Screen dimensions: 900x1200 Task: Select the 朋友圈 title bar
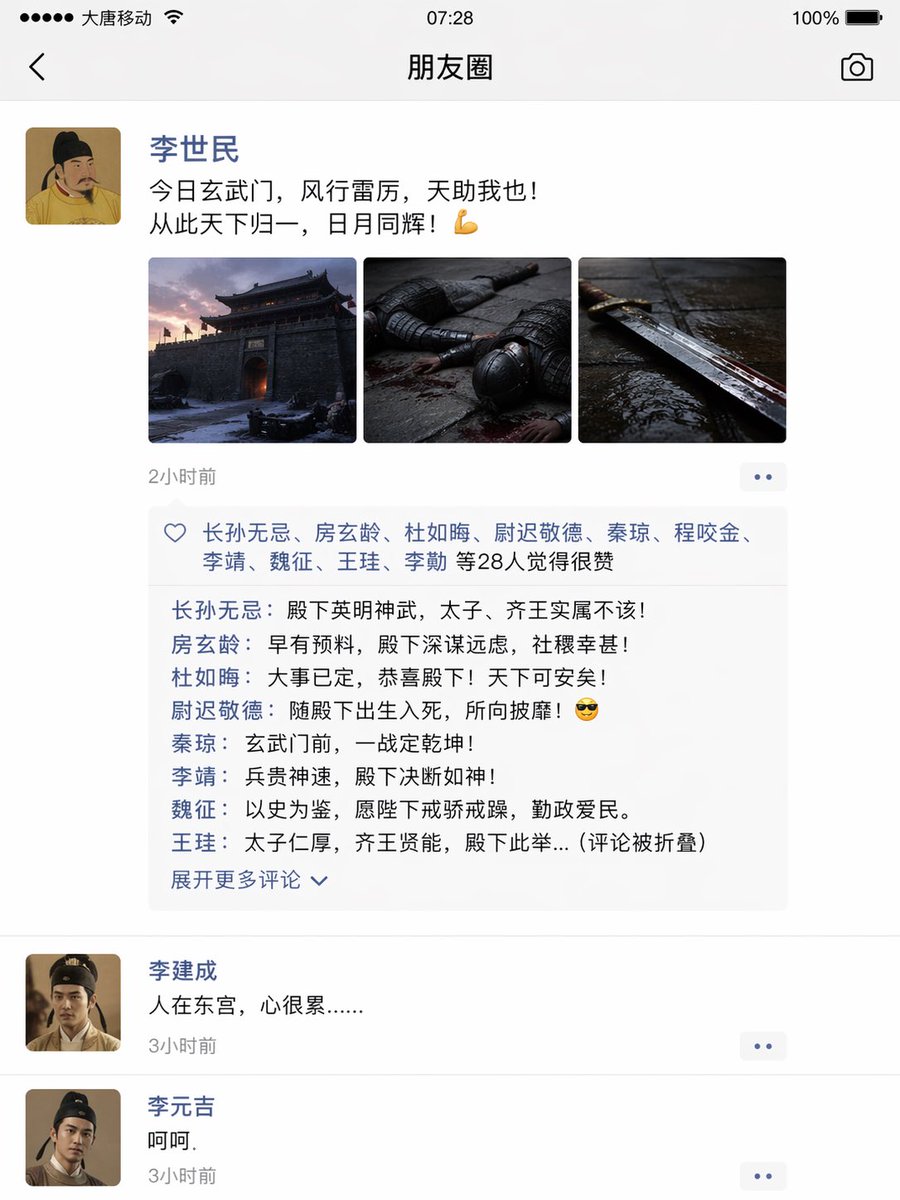450,67
